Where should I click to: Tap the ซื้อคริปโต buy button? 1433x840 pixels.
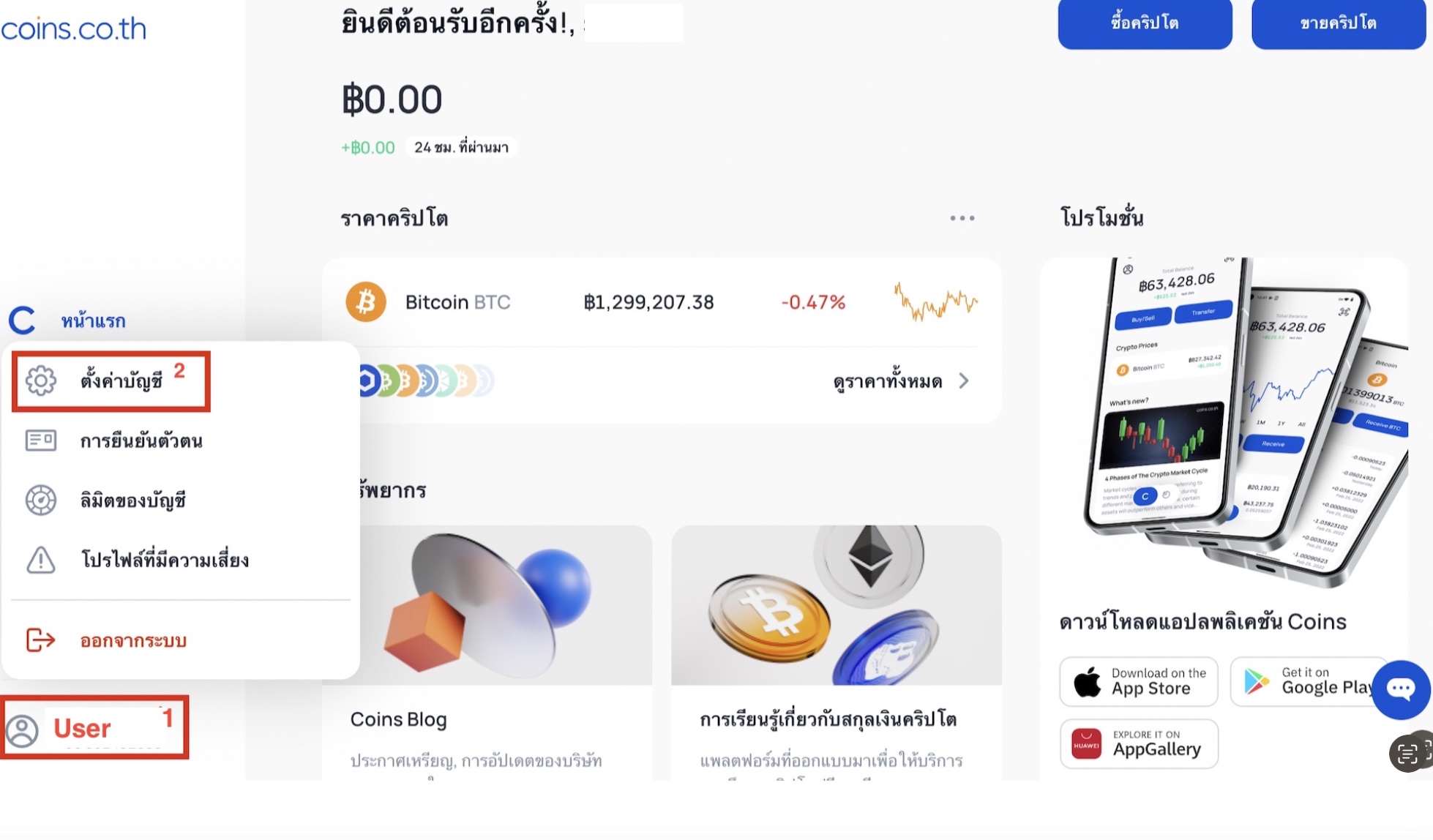[1144, 23]
